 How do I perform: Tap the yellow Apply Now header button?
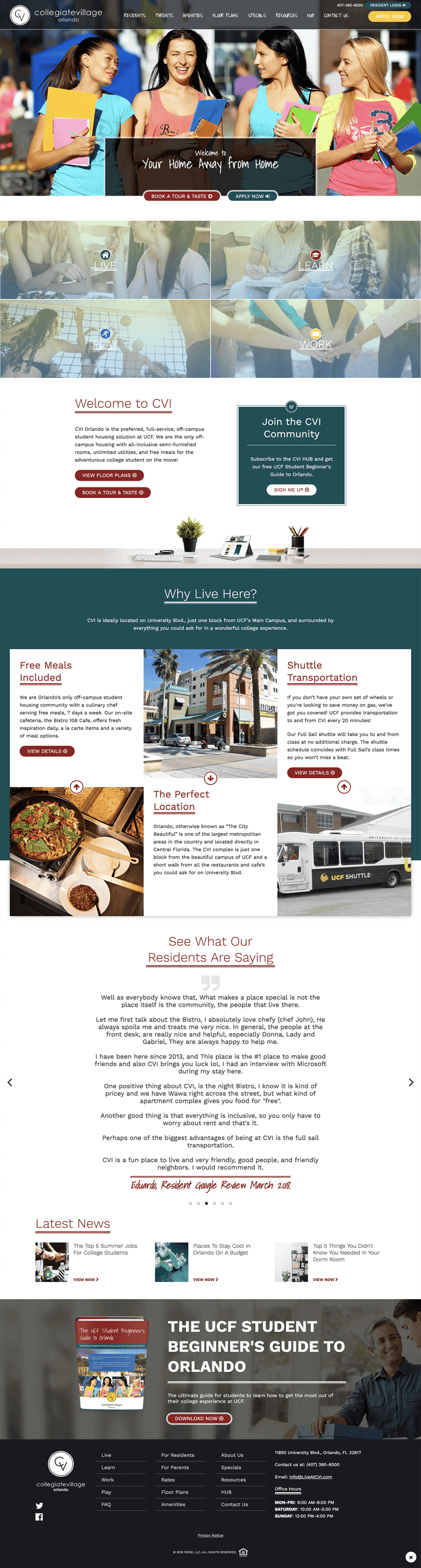pyautogui.click(x=389, y=17)
